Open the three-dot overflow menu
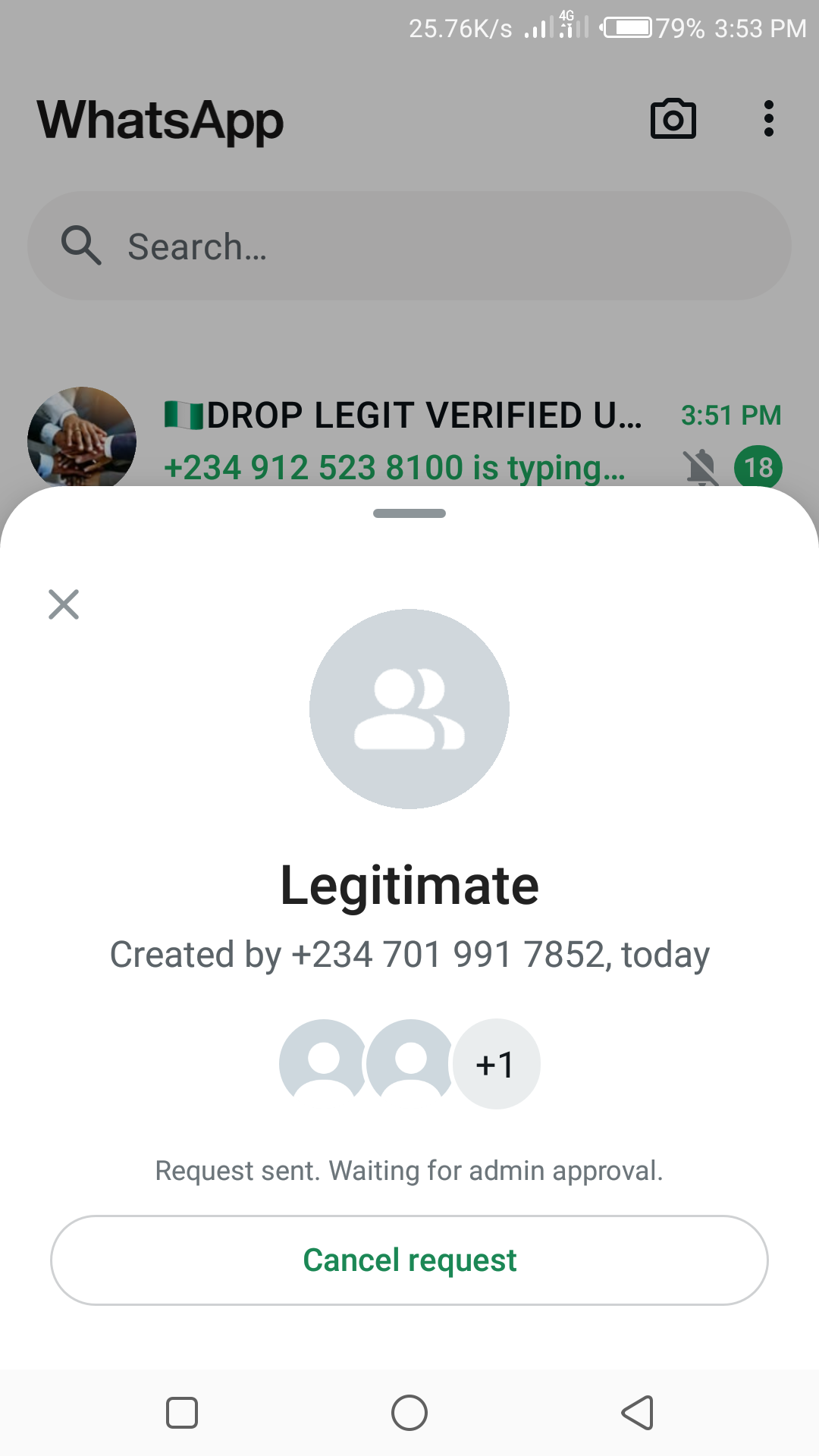819x1456 pixels. pyautogui.click(x=768, y=119)
